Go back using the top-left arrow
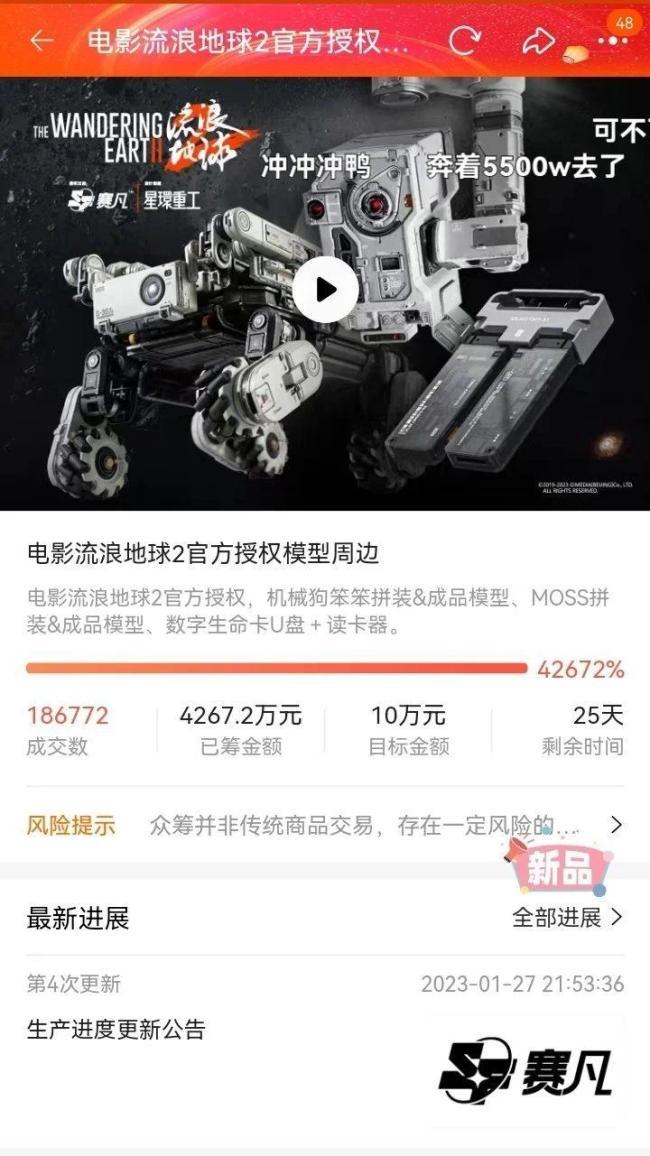Screen dimensions: 650x1156 click(42, 41)
